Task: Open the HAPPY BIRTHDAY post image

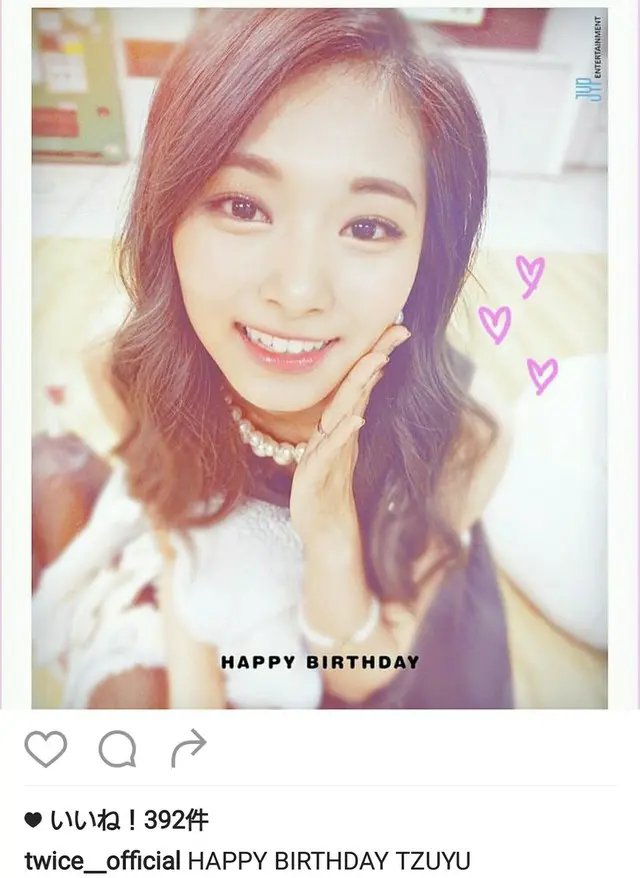Action: click(319, 358)
